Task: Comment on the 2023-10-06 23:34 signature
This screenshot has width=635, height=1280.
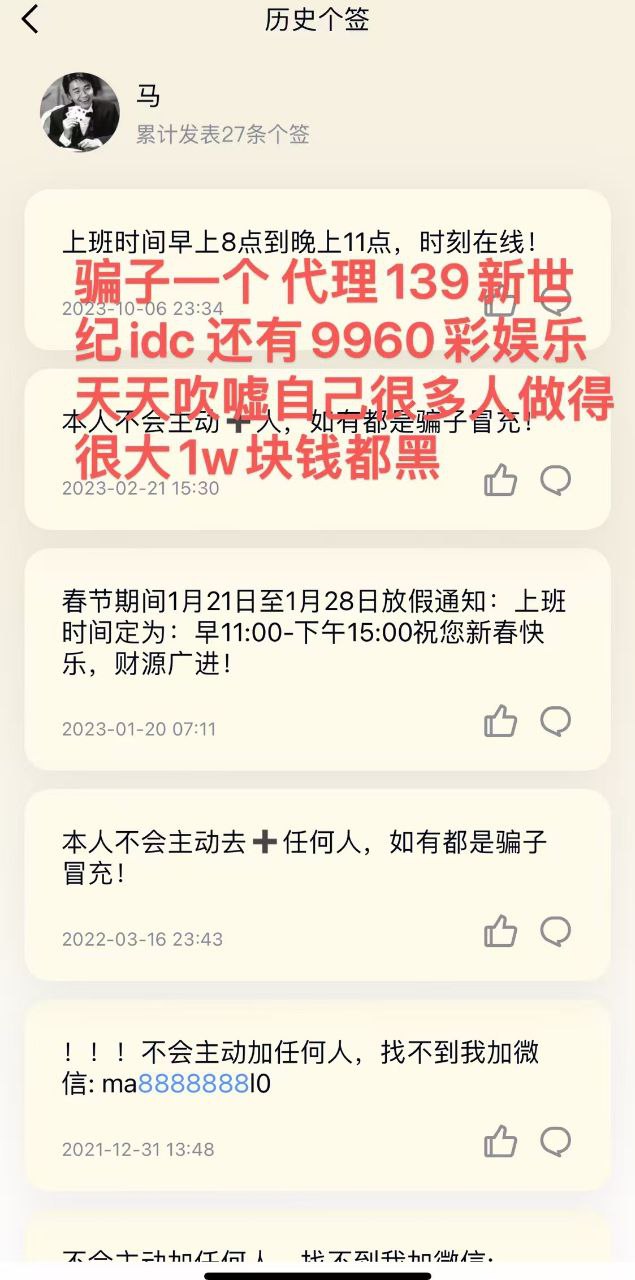Action: [556, 302]
